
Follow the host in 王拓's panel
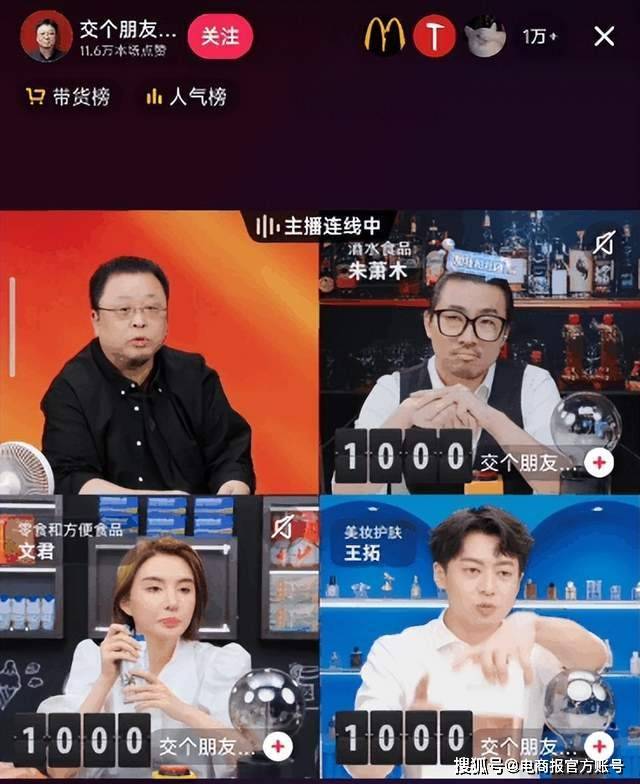[x=599, y=746]
